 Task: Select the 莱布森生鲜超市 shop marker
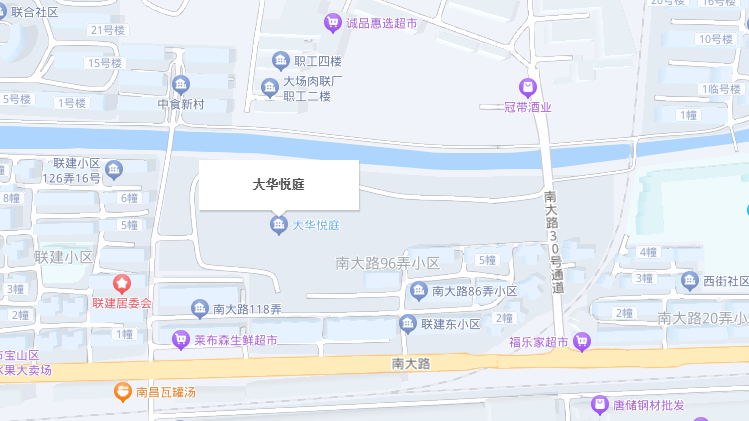[x=181, y=340]
